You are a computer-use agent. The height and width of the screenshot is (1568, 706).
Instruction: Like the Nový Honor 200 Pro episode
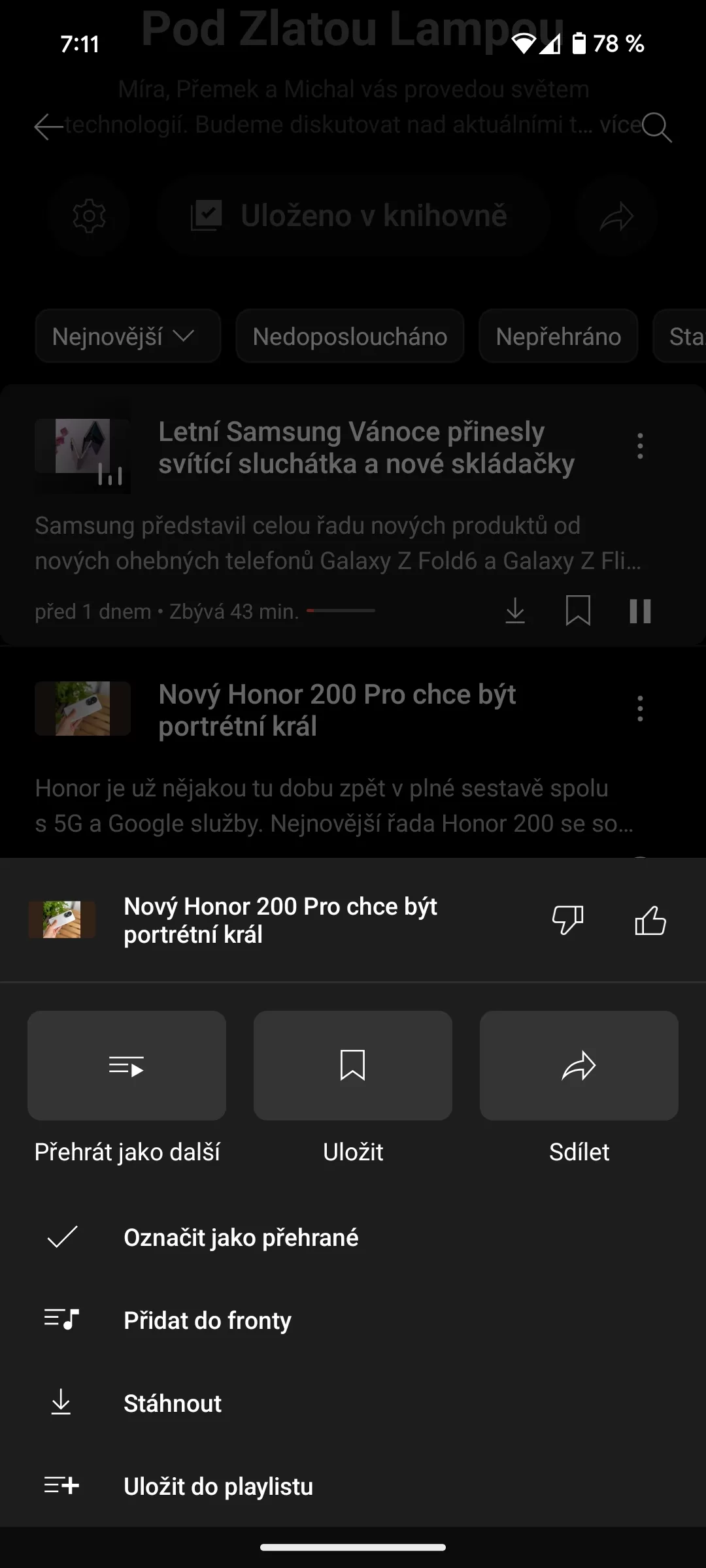650,920
